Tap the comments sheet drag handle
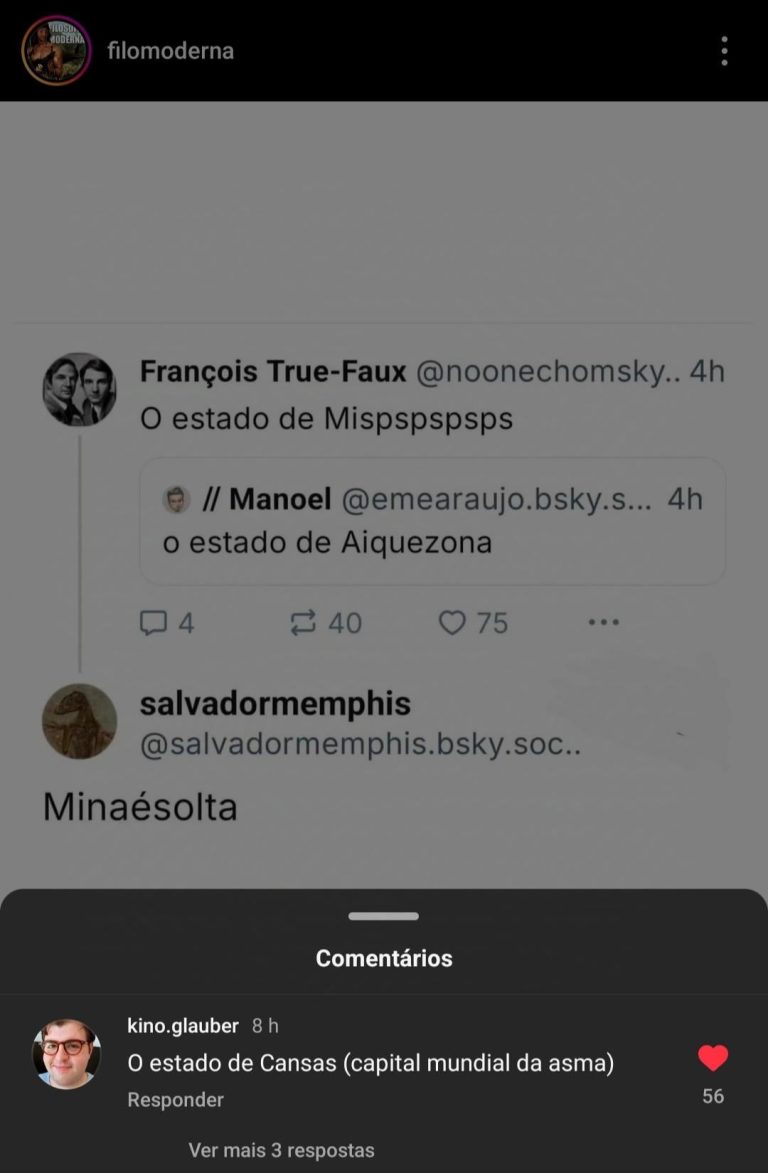Image resolution: width=768 pixels, height=1173 pixels. coord(384,916)
